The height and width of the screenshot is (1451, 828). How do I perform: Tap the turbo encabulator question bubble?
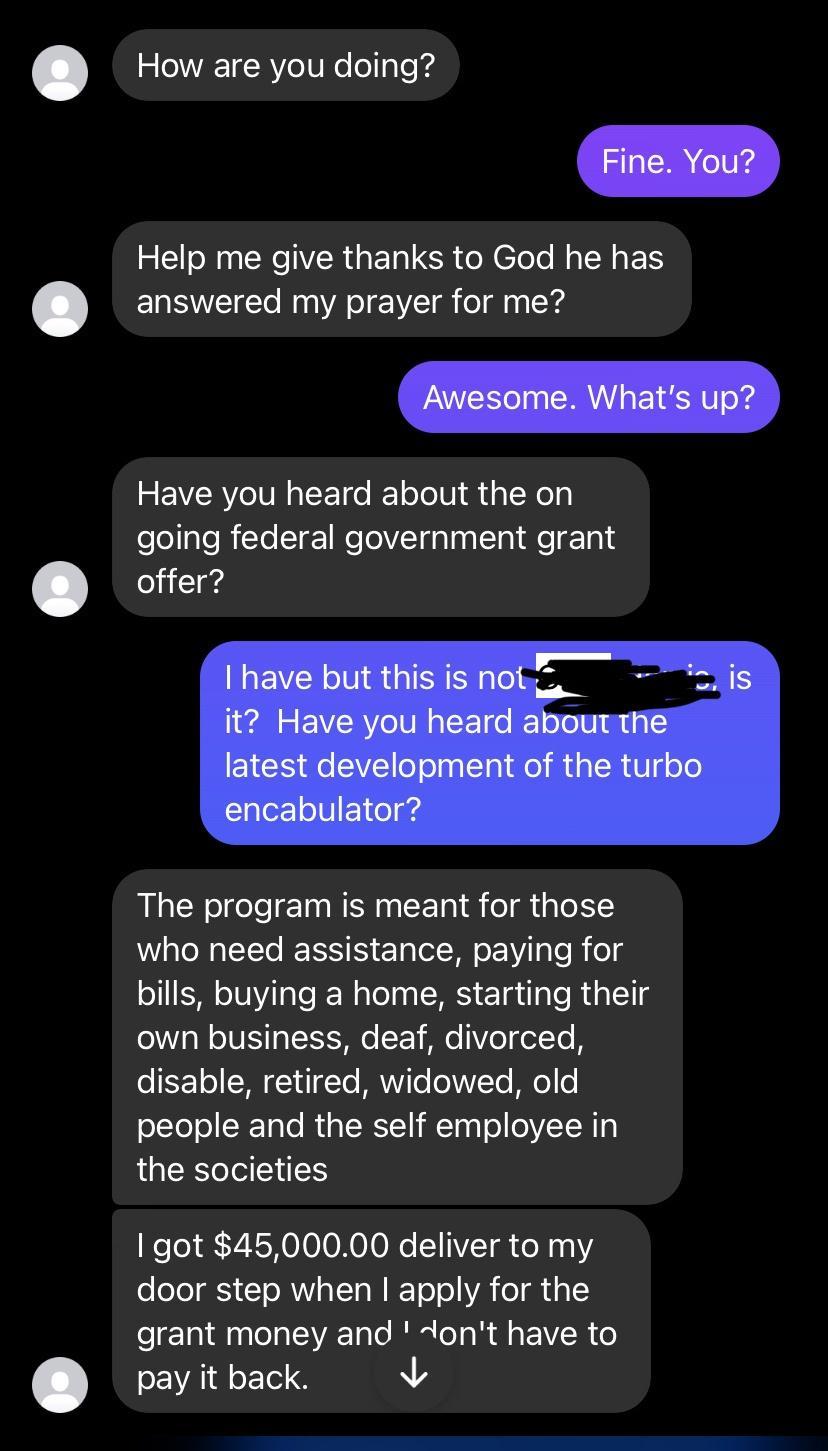[x=490, y=742]
